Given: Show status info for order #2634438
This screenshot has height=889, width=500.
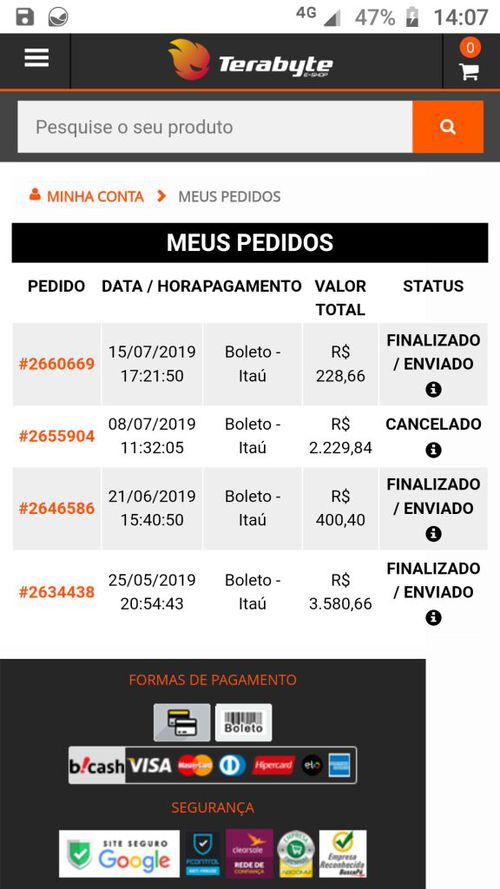Looking at the screenshot, I should pyautogui.click(x=433, y=617).
